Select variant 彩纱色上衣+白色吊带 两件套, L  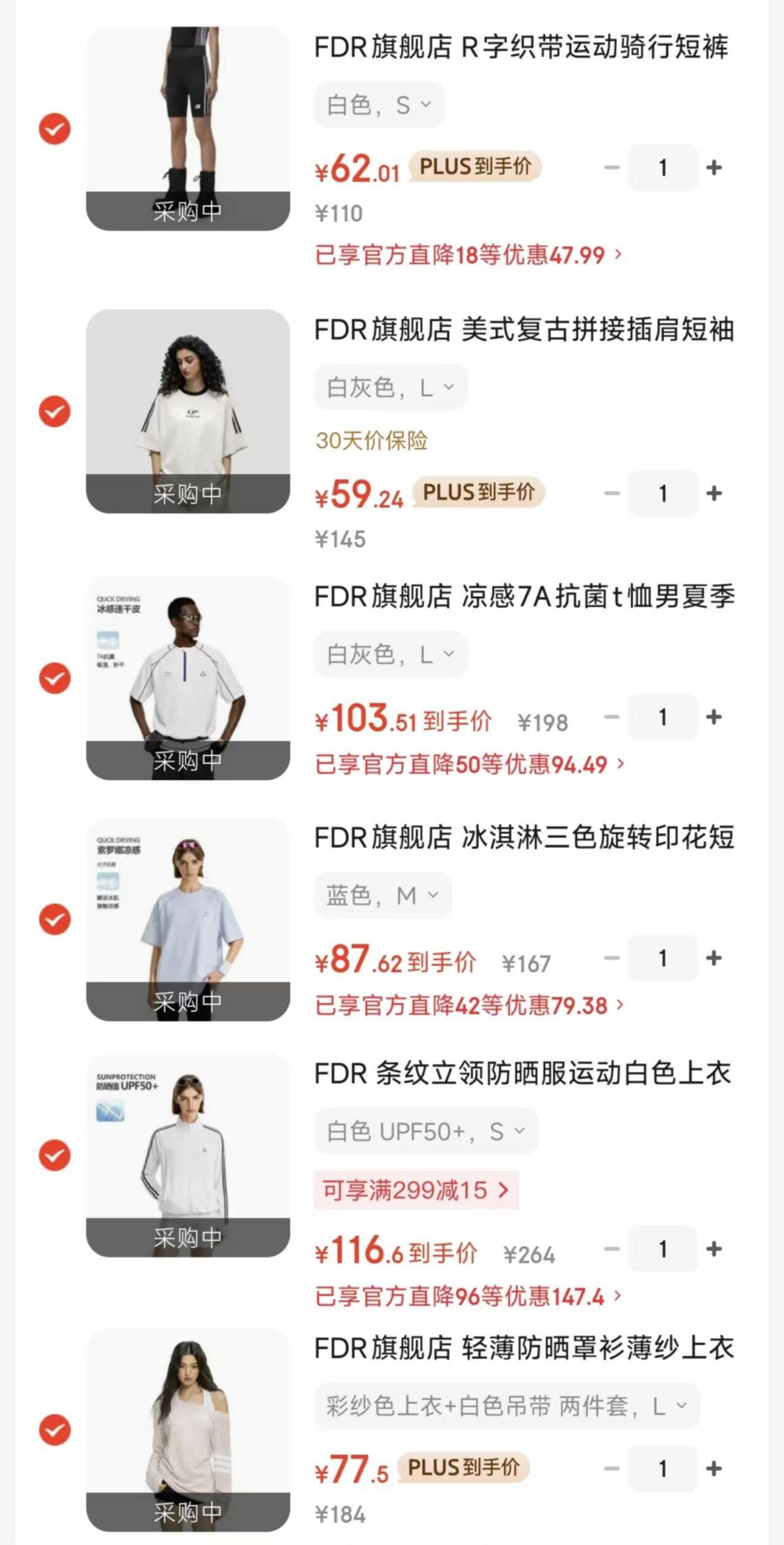click(506, 1406)
